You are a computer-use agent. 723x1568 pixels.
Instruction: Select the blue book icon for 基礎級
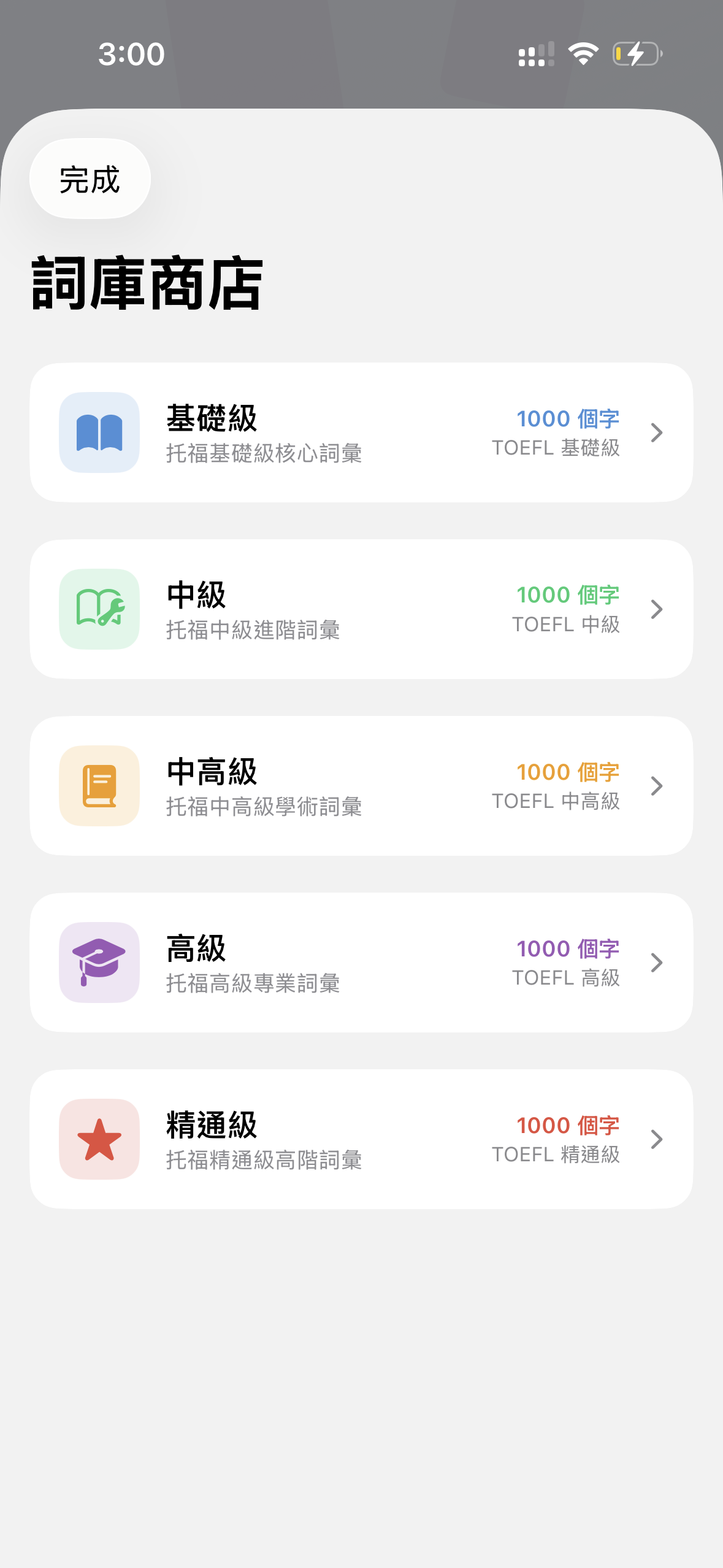[99, 432]
